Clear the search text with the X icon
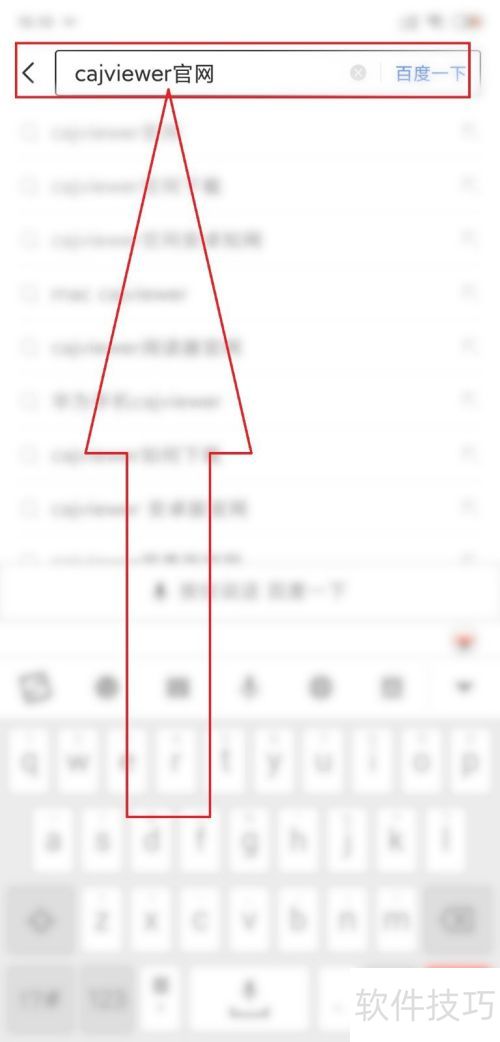Screen dimensions: 500x1042 click(x=358, y=73)
